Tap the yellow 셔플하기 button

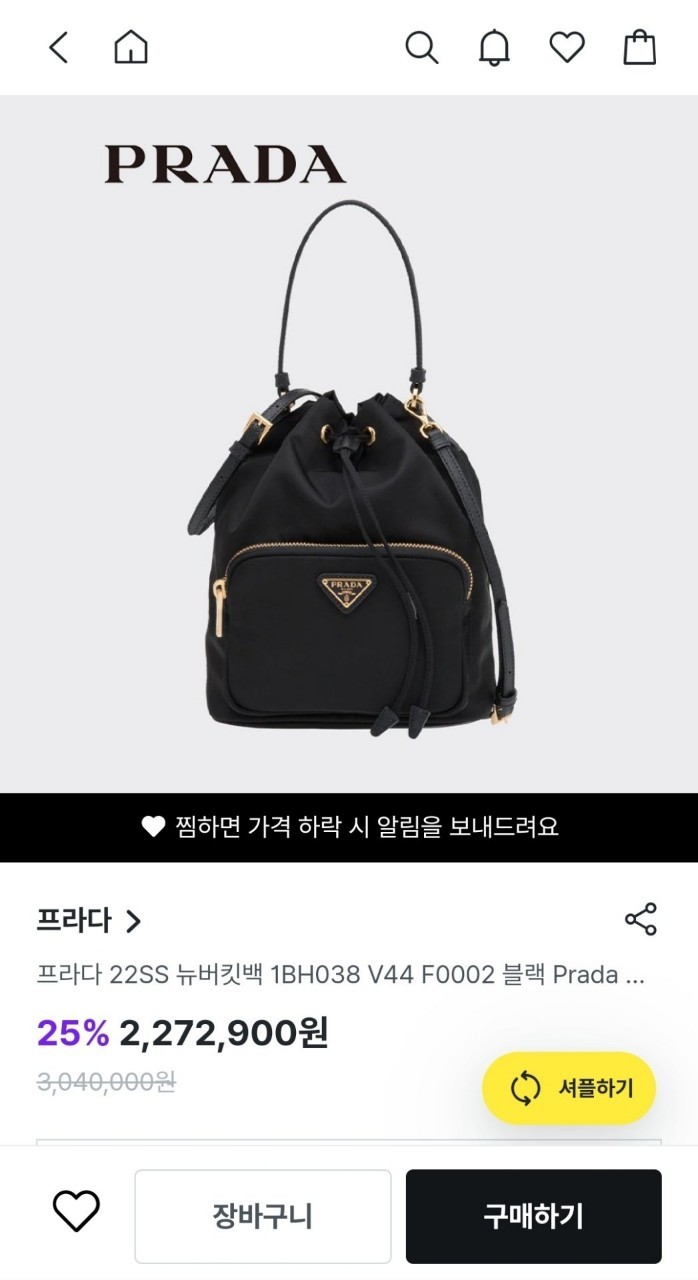pos(569,1088)
